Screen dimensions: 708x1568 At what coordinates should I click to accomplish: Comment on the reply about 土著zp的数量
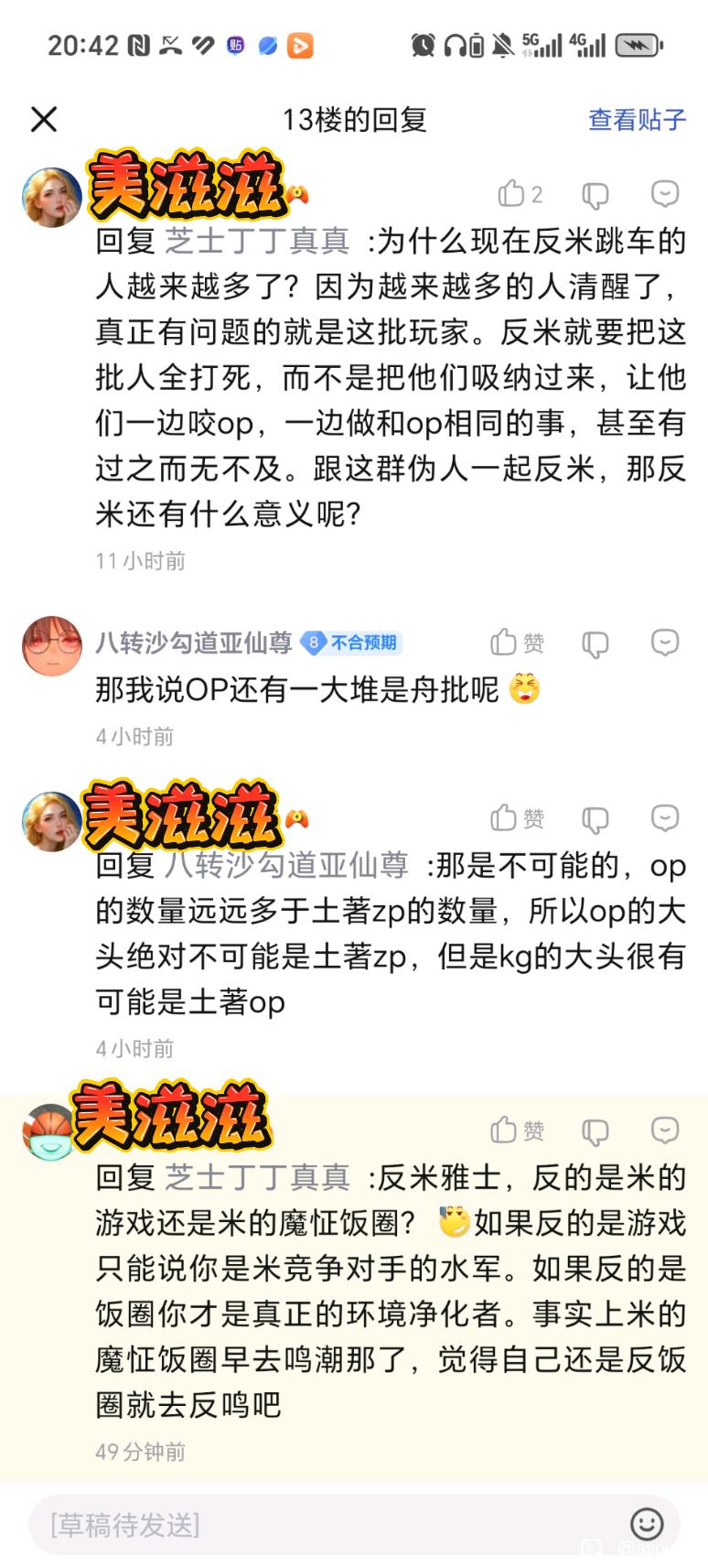point(665,817)
